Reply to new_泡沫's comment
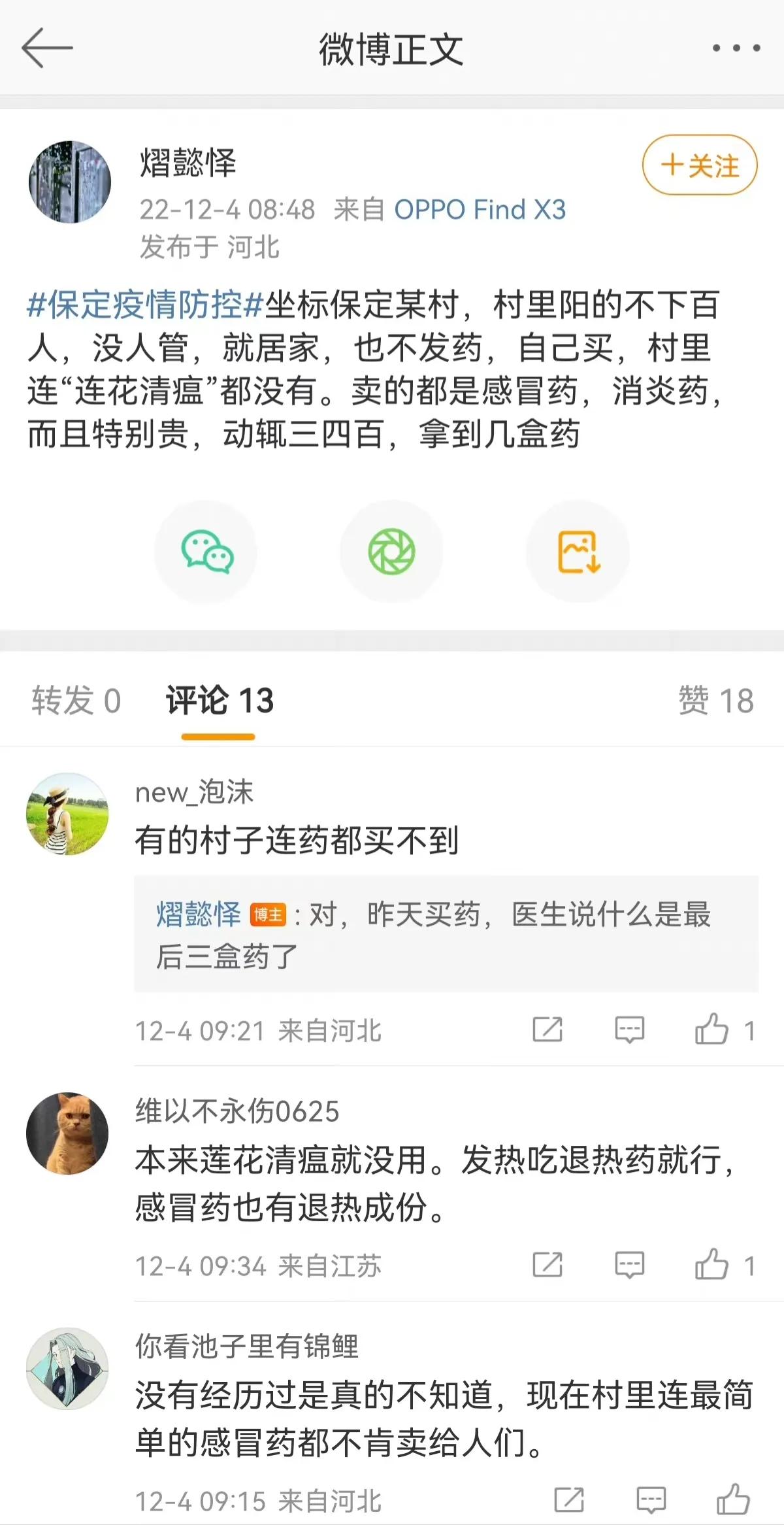This screenshot has width=784, height=1525. coord(629,1030)
